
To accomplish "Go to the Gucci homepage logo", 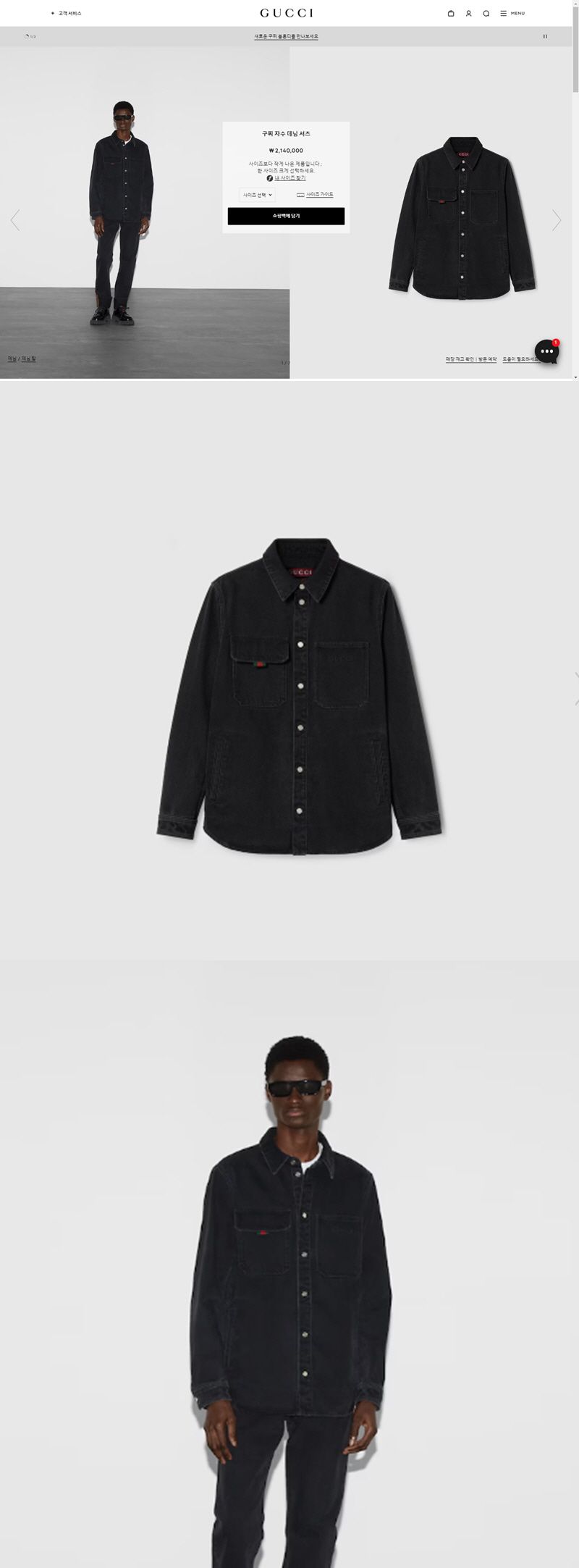I will tap(287, 13).
